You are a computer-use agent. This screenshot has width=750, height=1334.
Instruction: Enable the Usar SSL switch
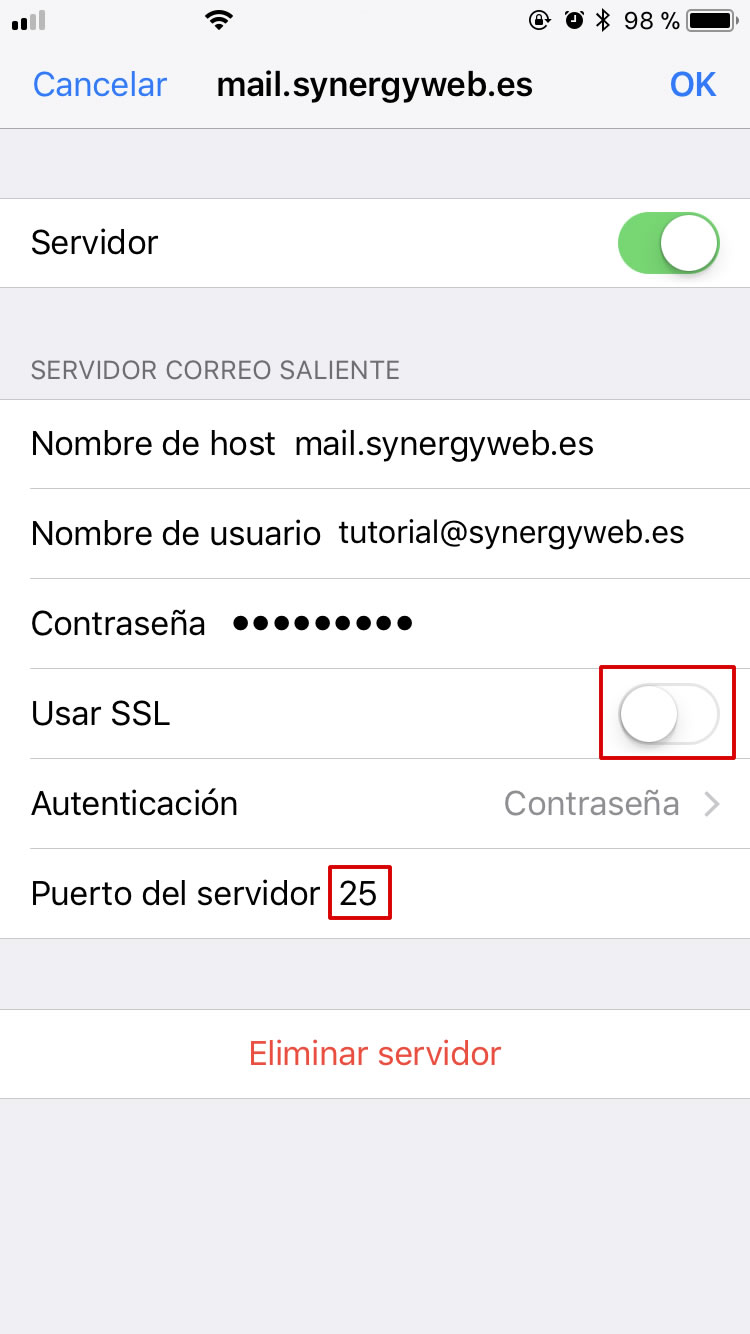tap(668, 713)
